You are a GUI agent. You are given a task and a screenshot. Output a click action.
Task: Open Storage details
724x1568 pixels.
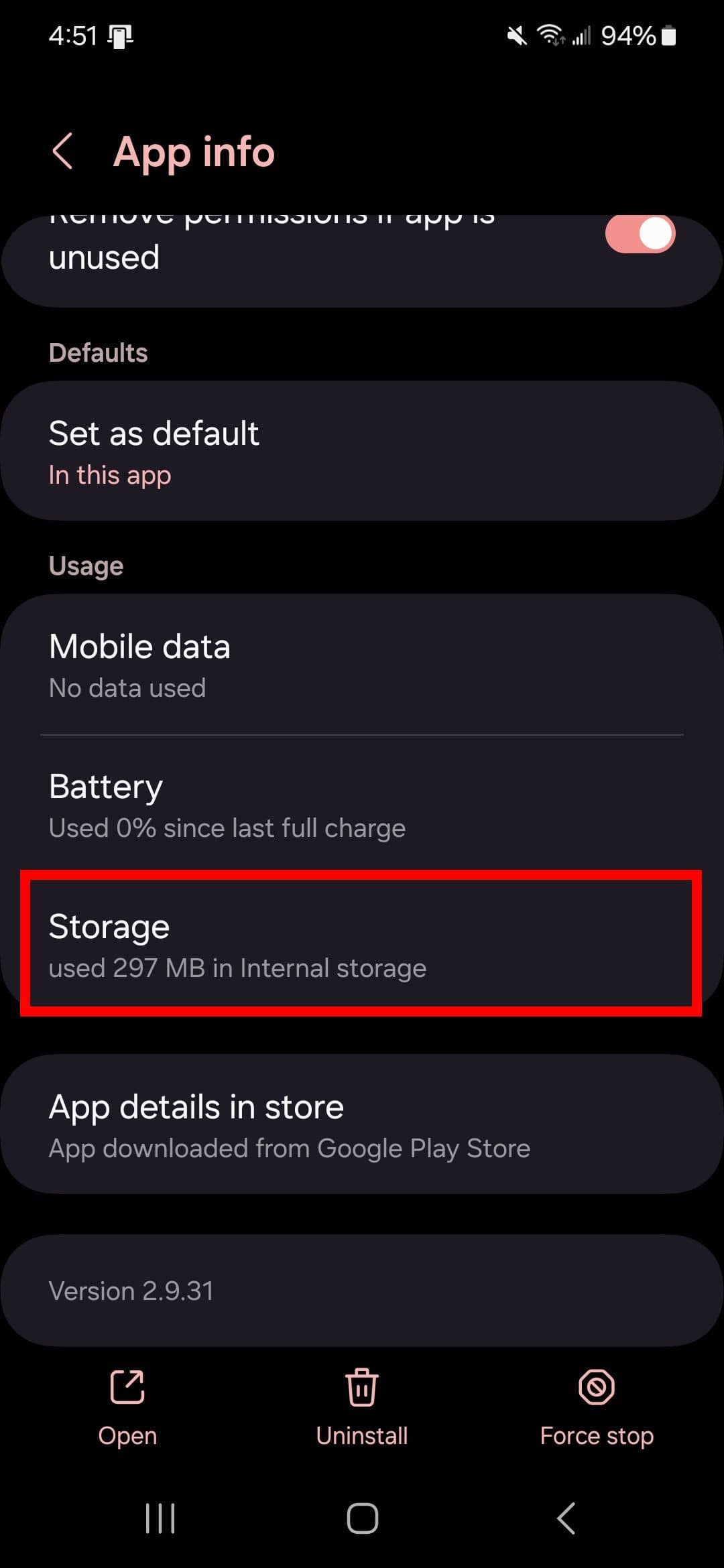pos(362,945)
